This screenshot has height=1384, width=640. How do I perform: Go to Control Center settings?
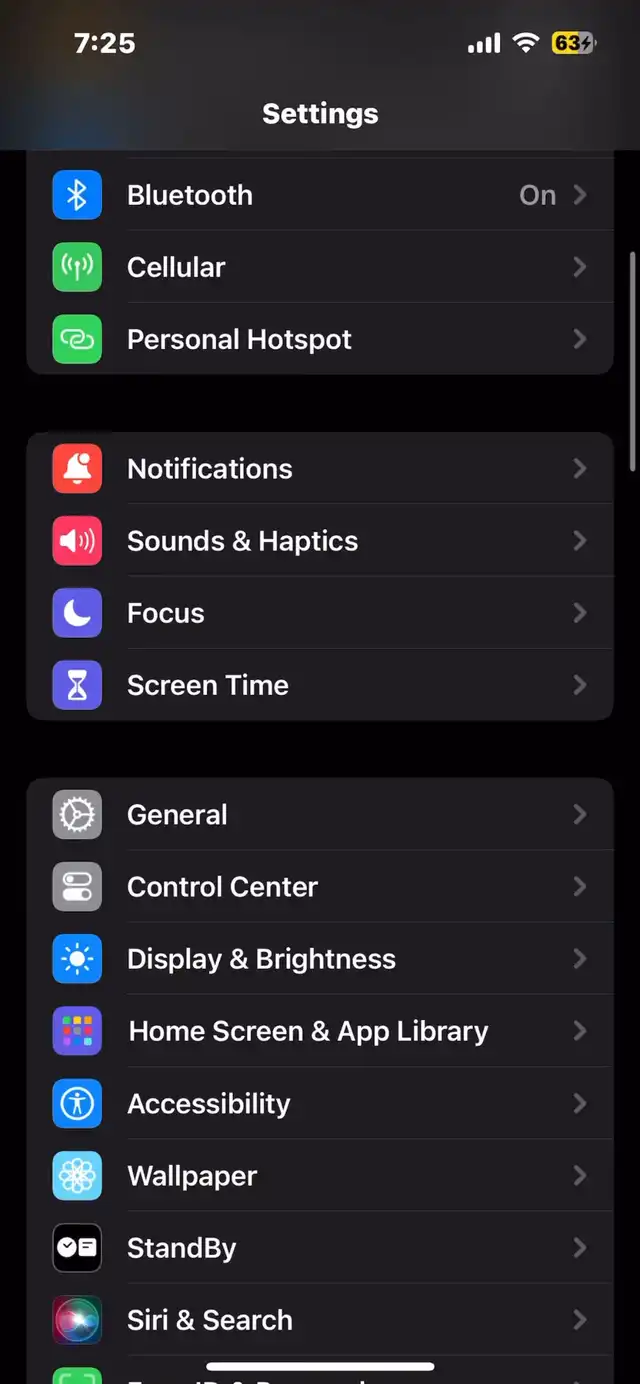(x=320, y=887)
